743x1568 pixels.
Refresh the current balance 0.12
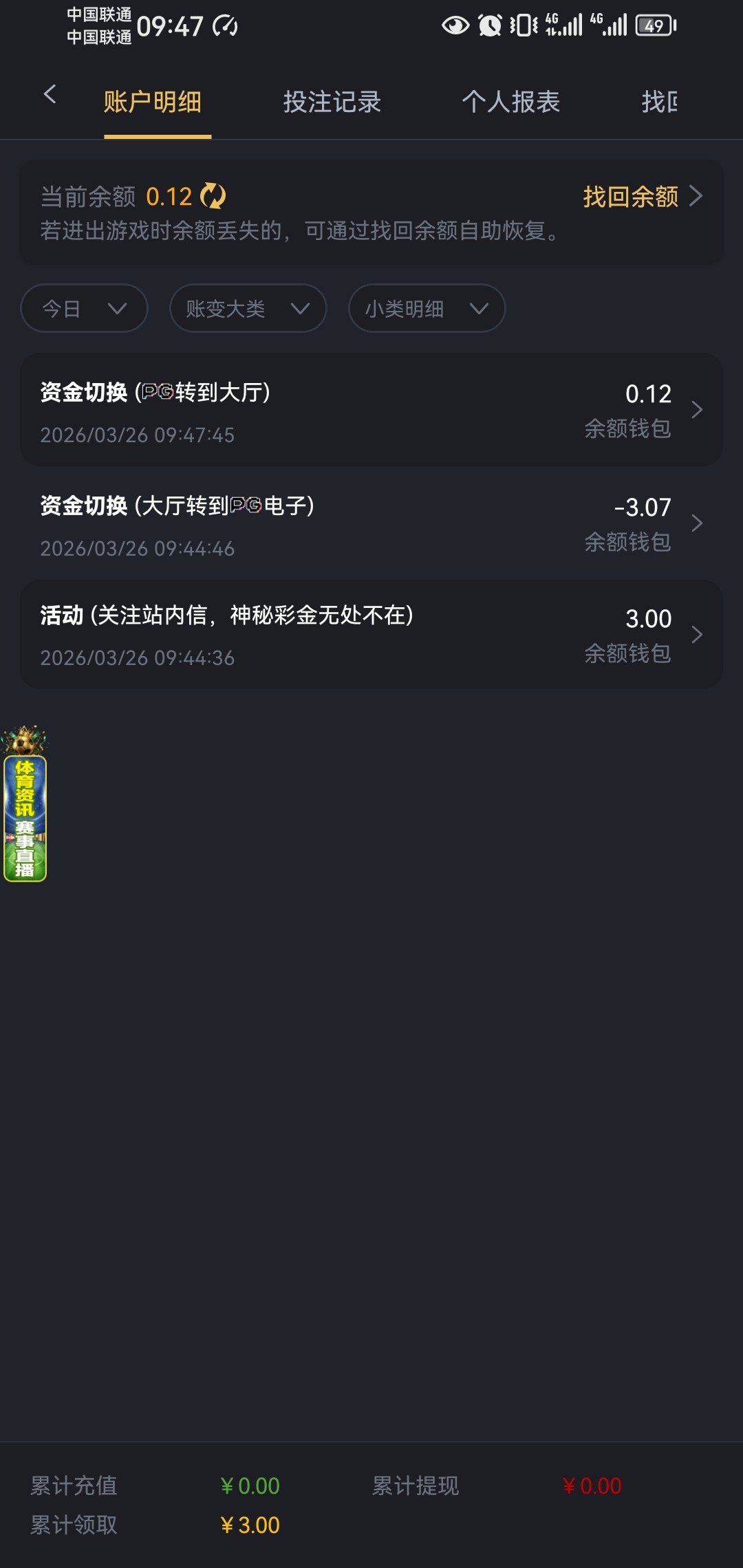(213, 197)
